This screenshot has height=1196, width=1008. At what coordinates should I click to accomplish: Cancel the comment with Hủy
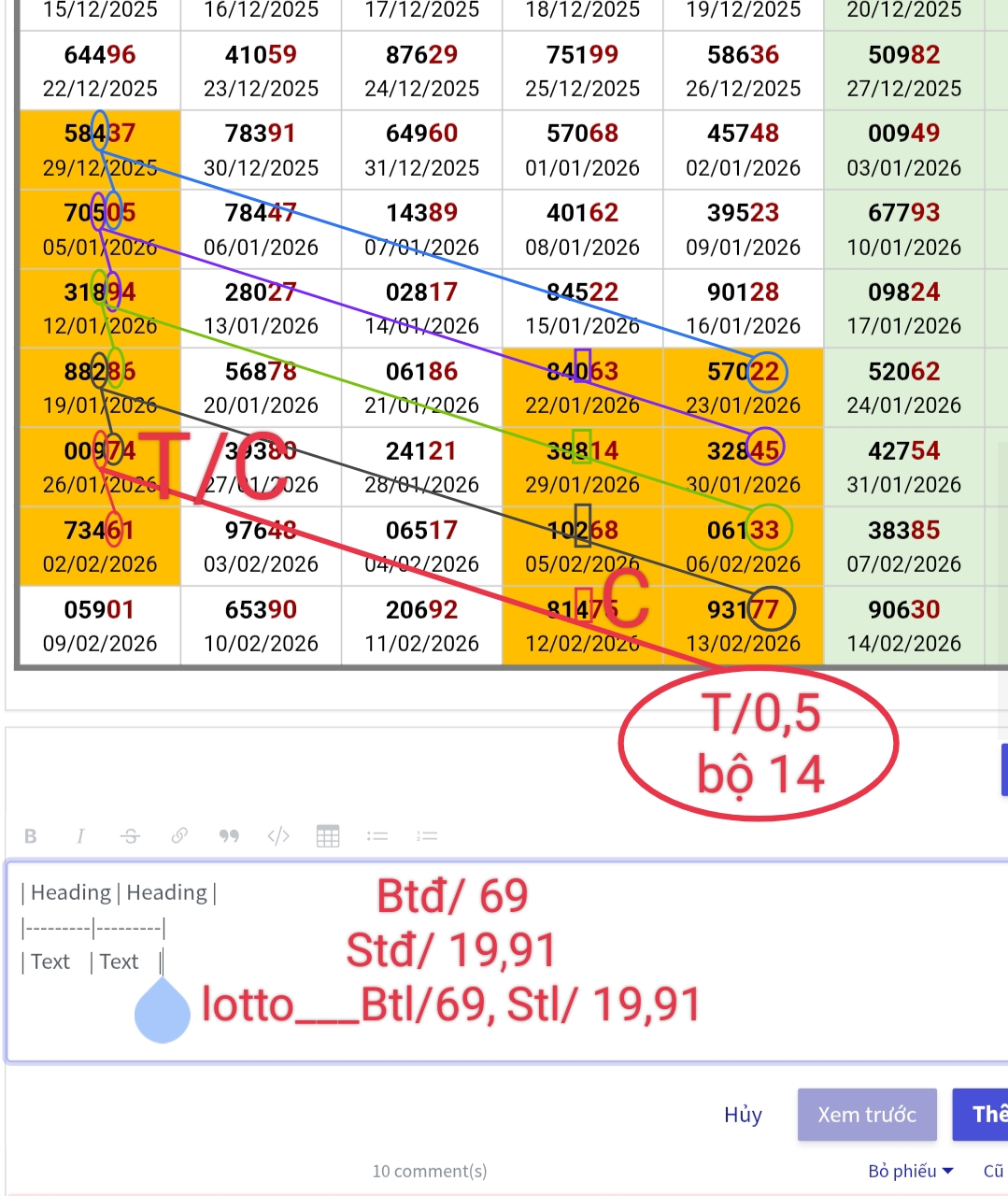(743, 1115)
